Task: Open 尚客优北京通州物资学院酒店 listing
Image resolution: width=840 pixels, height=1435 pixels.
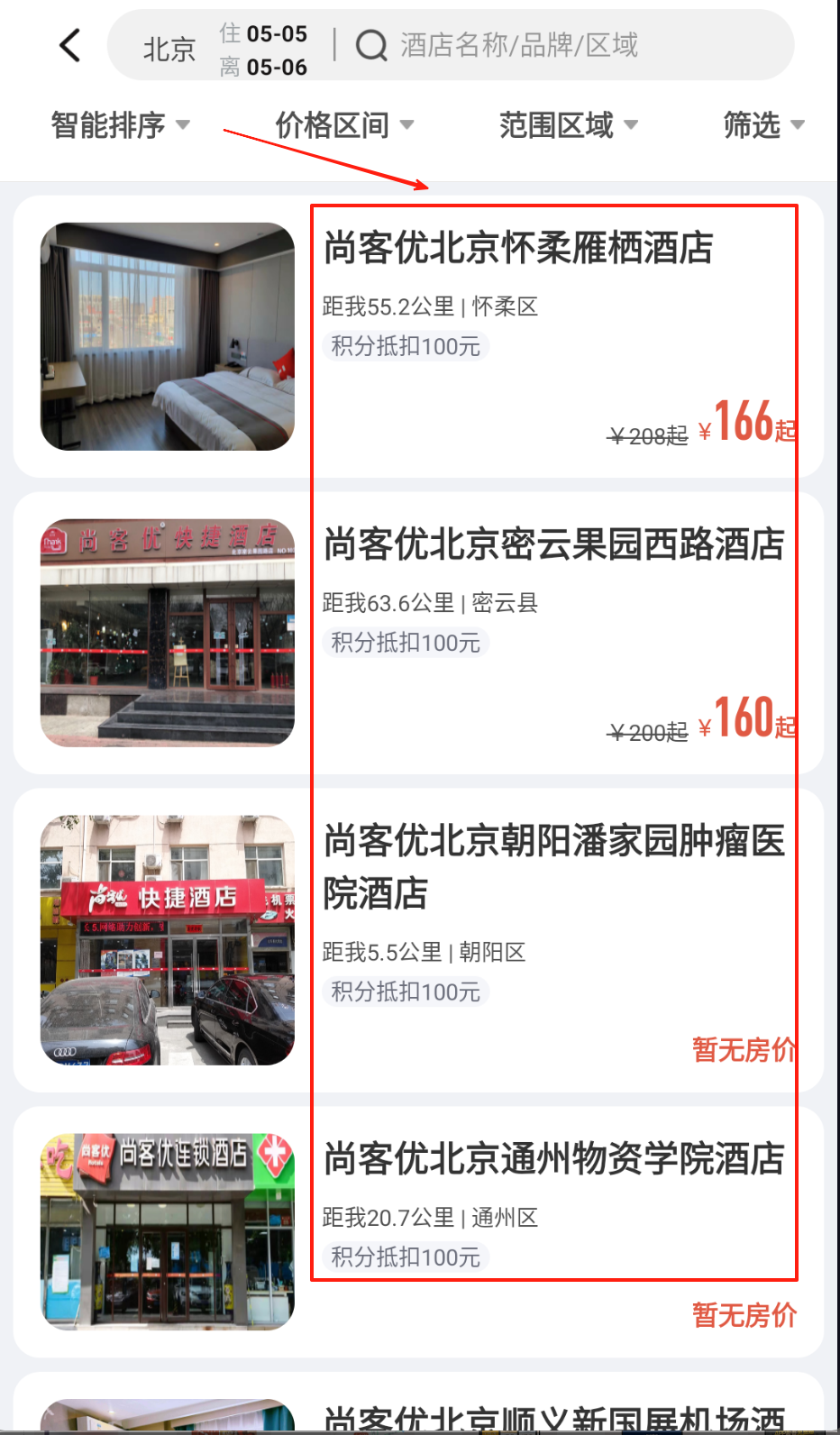Action: [553, 1159]
